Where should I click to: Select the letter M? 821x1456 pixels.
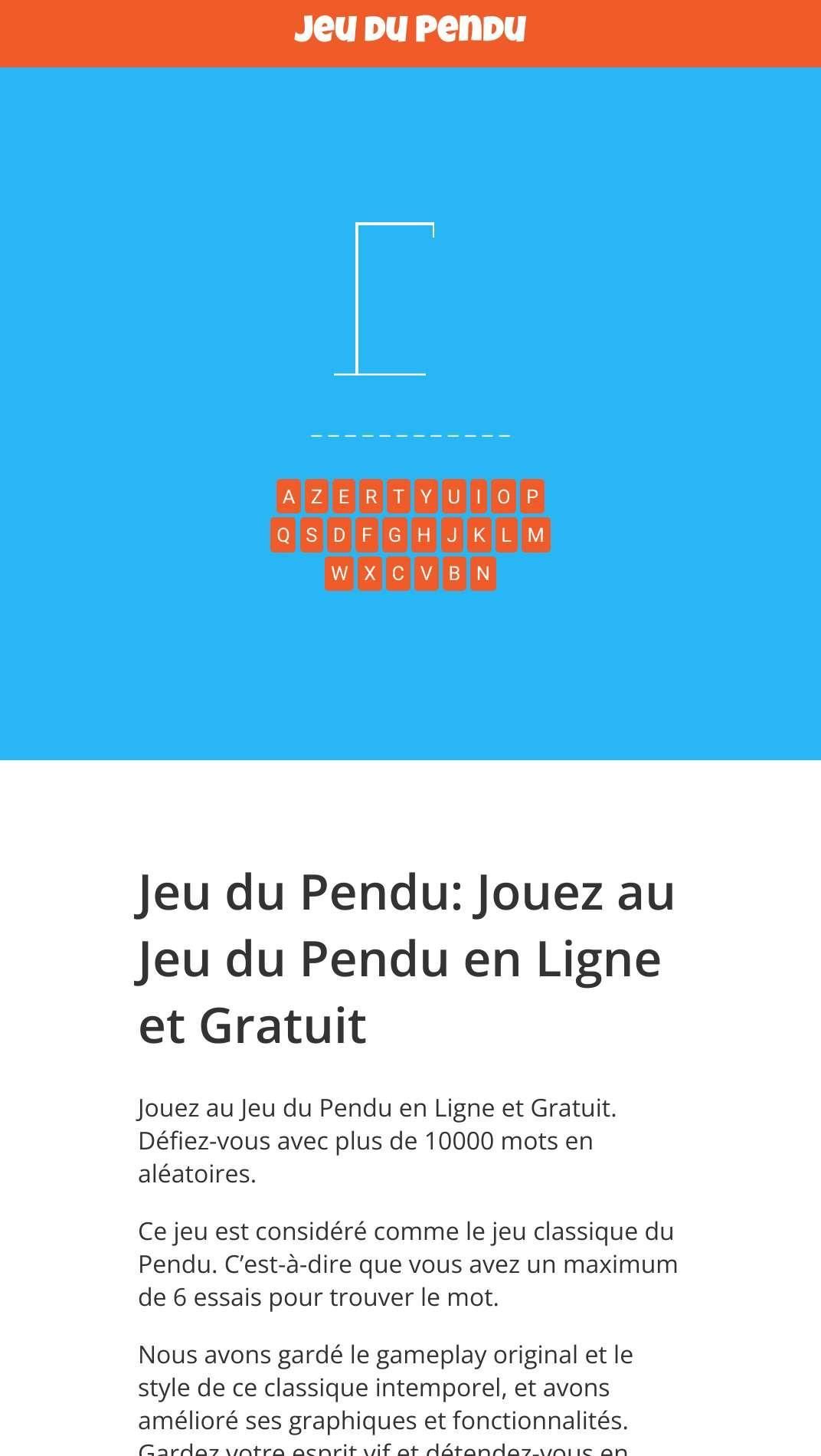(535, 535)
